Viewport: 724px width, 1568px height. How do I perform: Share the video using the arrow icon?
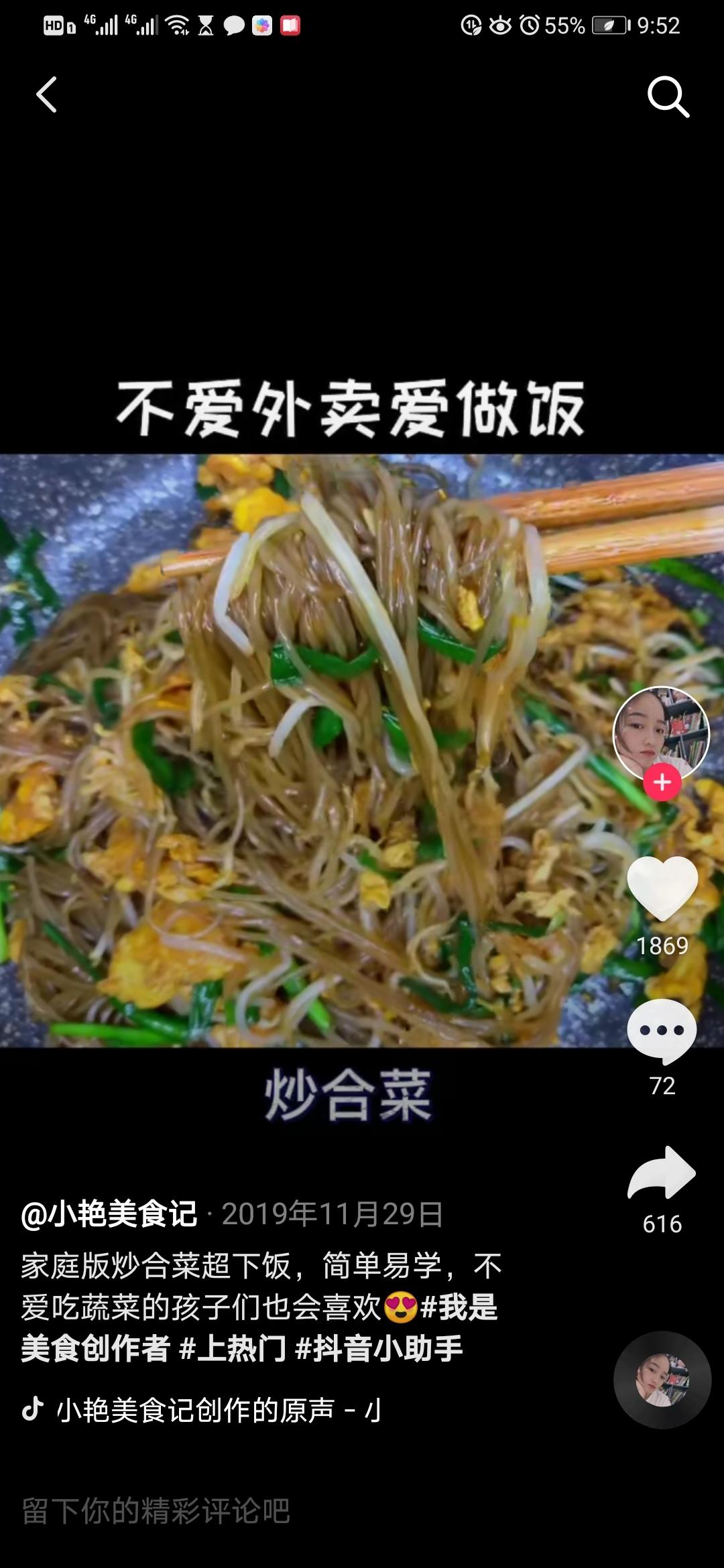pyautogui.click(x=662, y=1173)
